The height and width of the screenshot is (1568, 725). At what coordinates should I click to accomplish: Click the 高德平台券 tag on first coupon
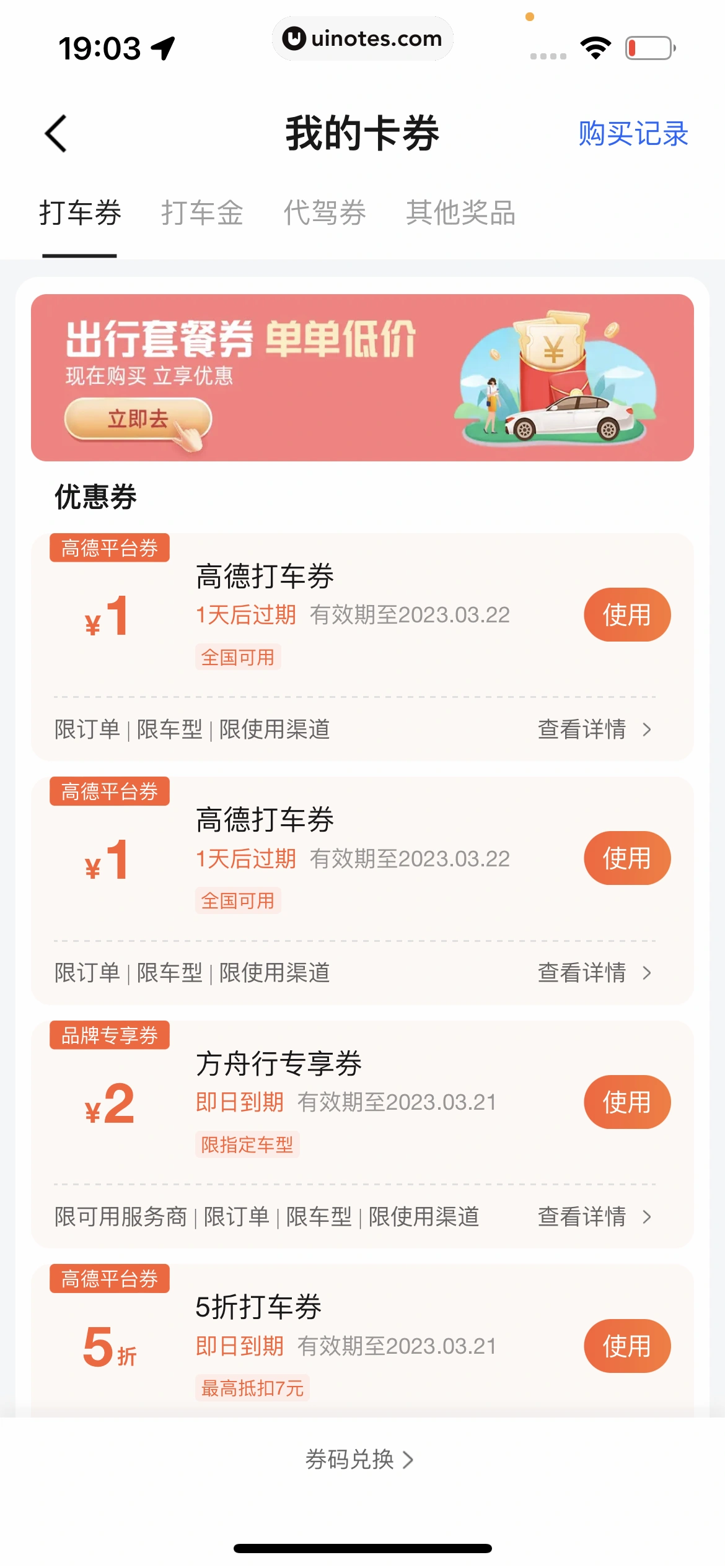[110, 546]
